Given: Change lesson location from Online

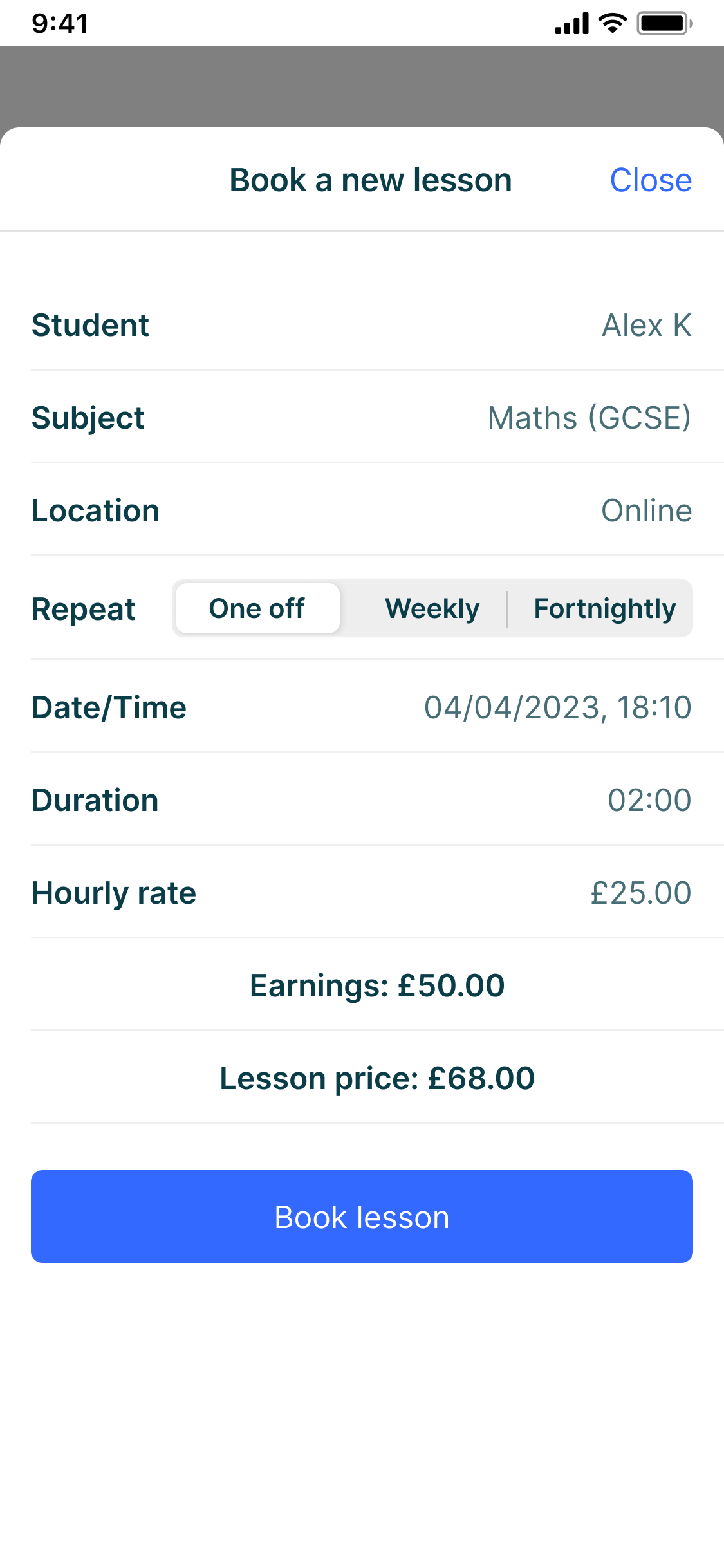Looking at the screenshot, I should (x=646, y=510).
